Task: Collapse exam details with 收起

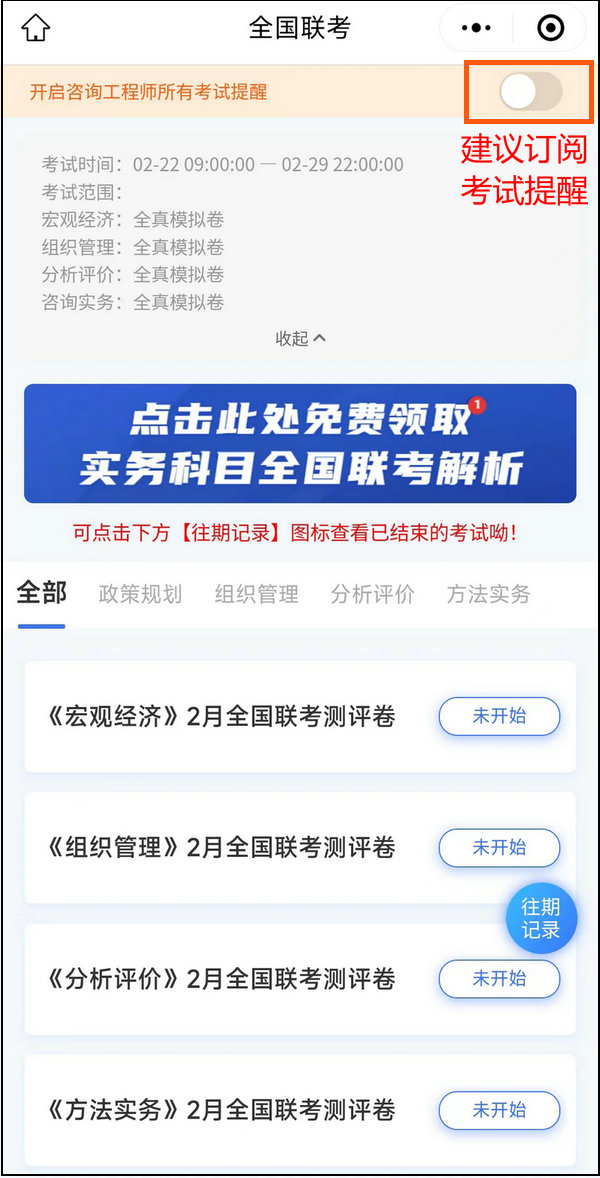Action: click(x=300, y=339)
